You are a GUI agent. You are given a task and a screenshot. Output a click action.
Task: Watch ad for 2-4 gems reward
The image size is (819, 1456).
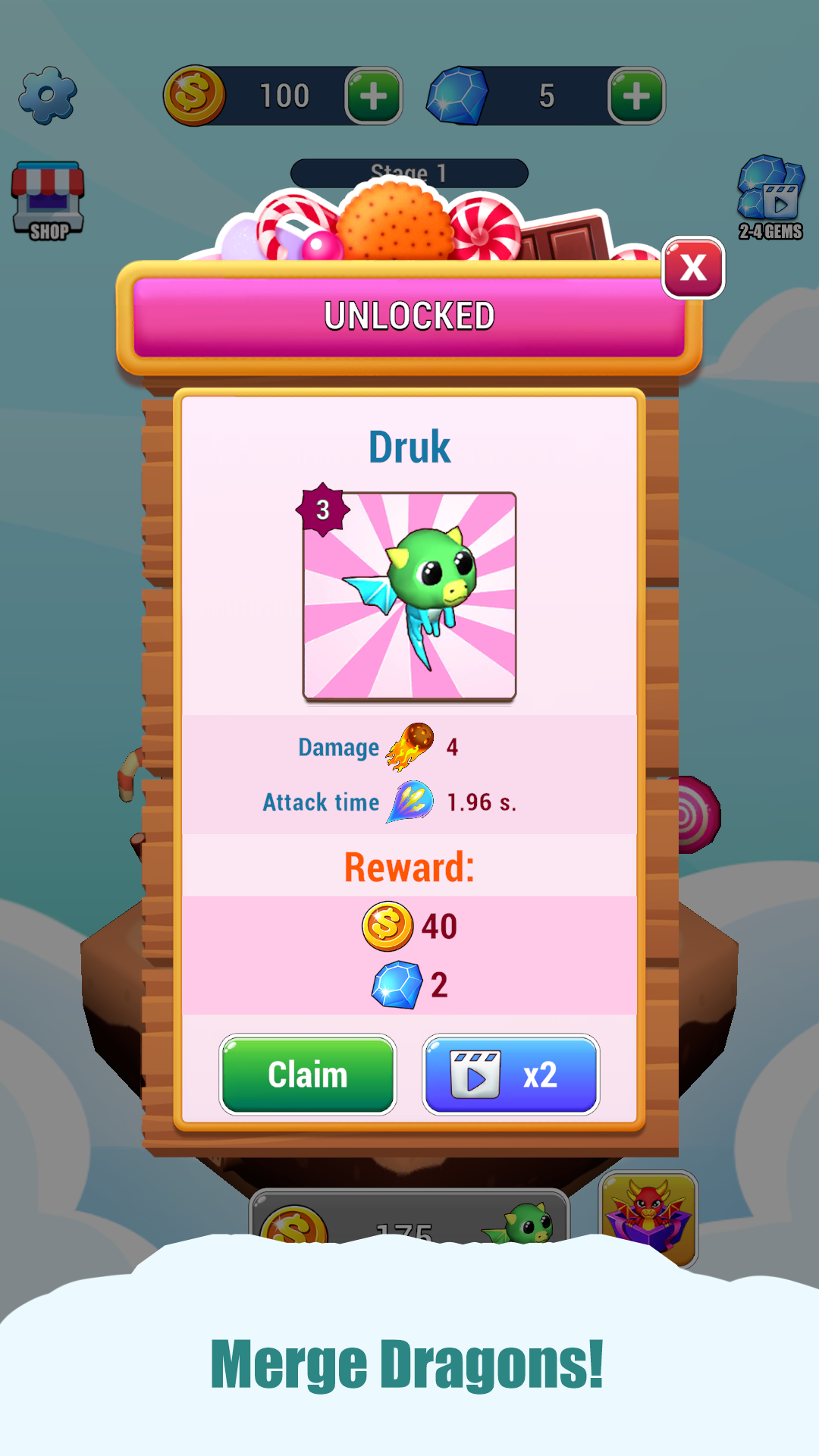coord(769,197)
